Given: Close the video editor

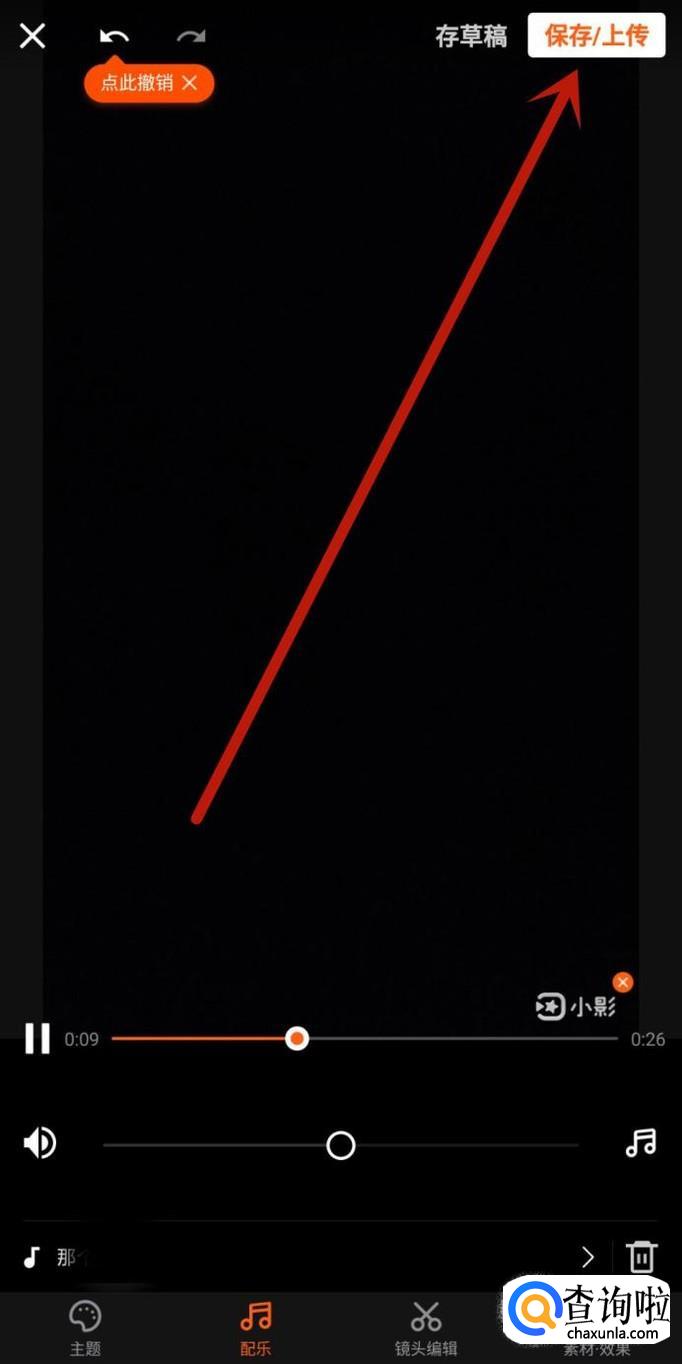Looking at the screenshot, I should 33,37.
